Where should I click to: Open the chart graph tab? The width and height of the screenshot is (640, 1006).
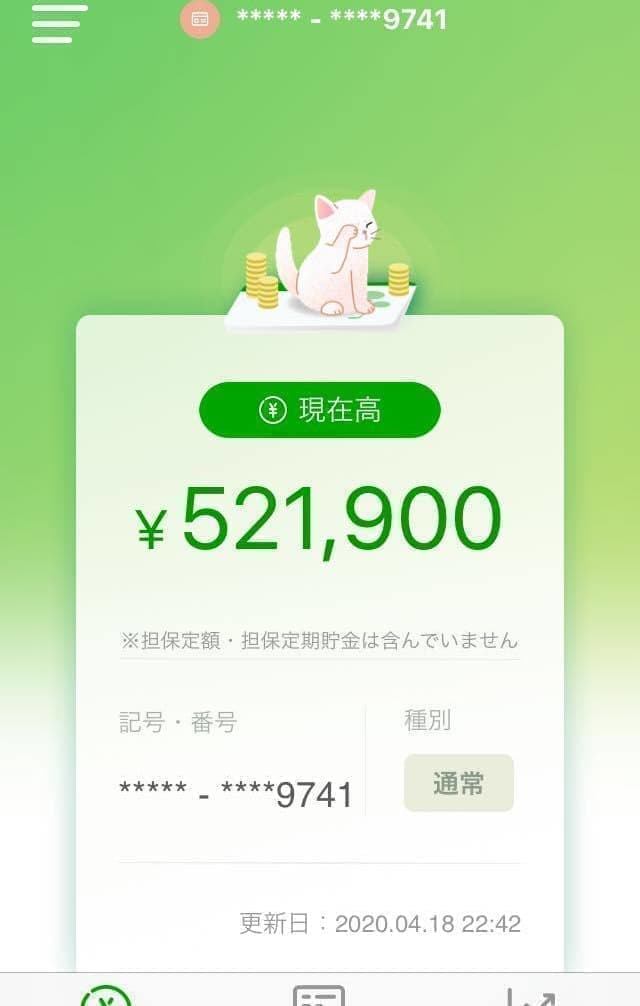[530, 996]
